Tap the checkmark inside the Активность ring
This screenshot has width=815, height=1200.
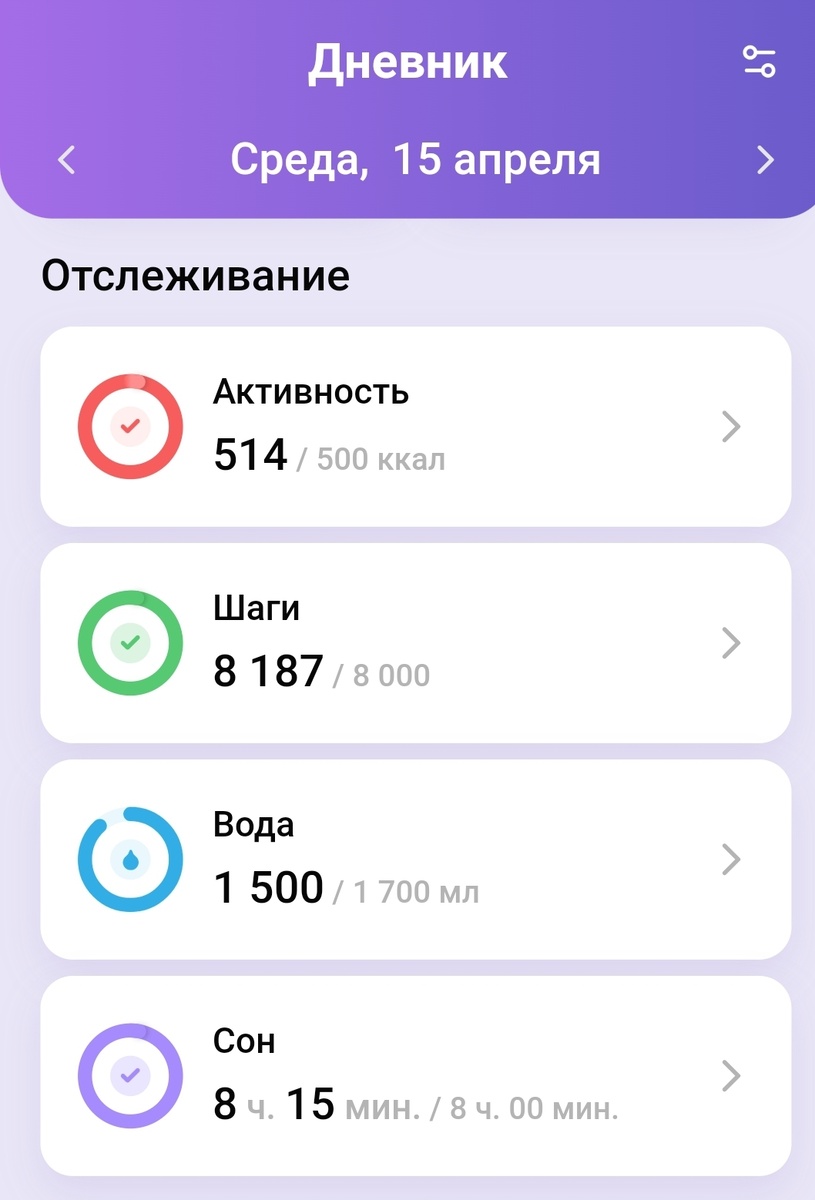(130, 426)
